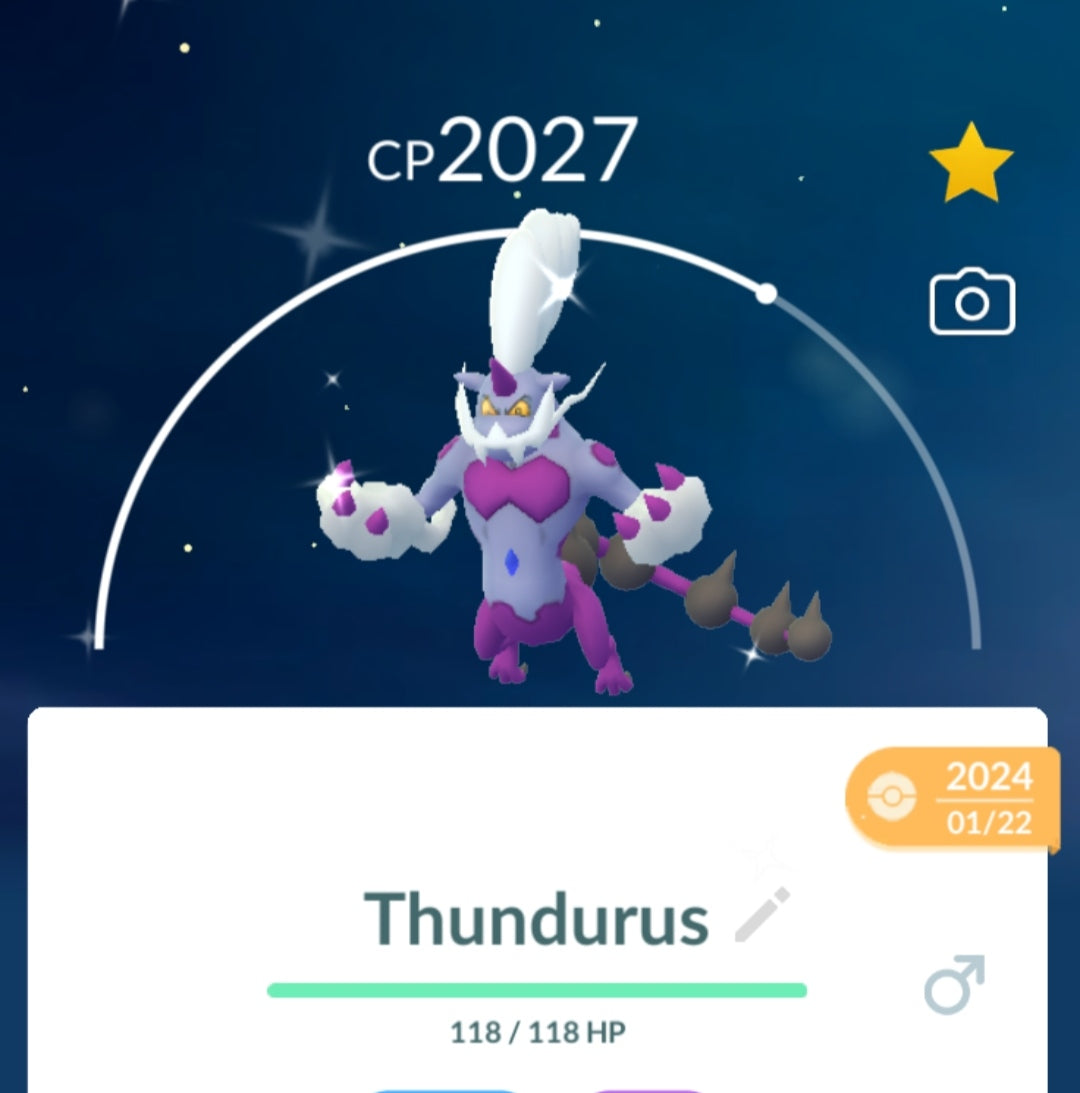This screenshot has height=1093, width=1080.
Task: Edit the Thundurus nickname with pencil icon
Action: click(x=762, y=914)
